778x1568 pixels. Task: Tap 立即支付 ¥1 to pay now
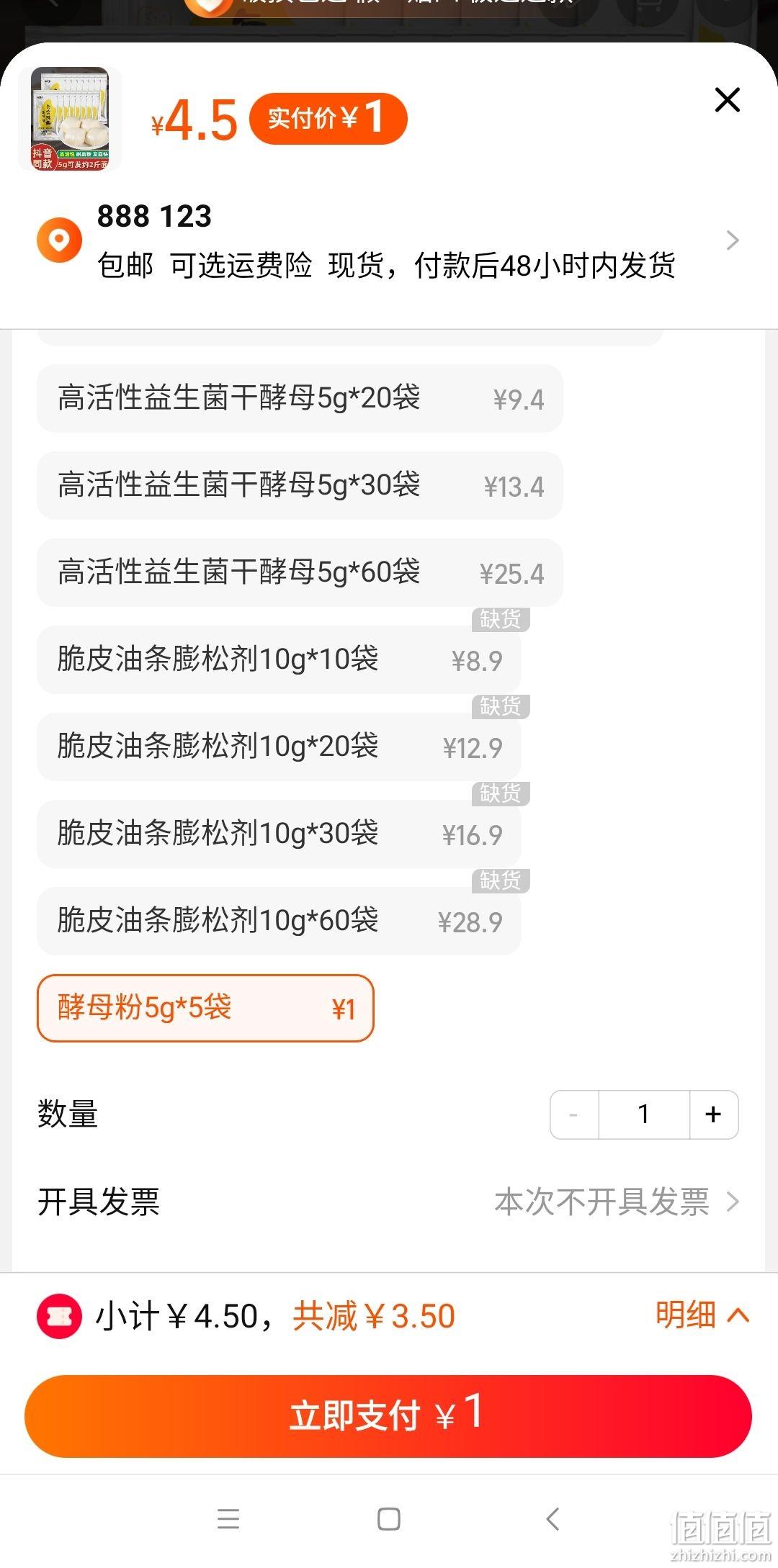(388, 1416)
